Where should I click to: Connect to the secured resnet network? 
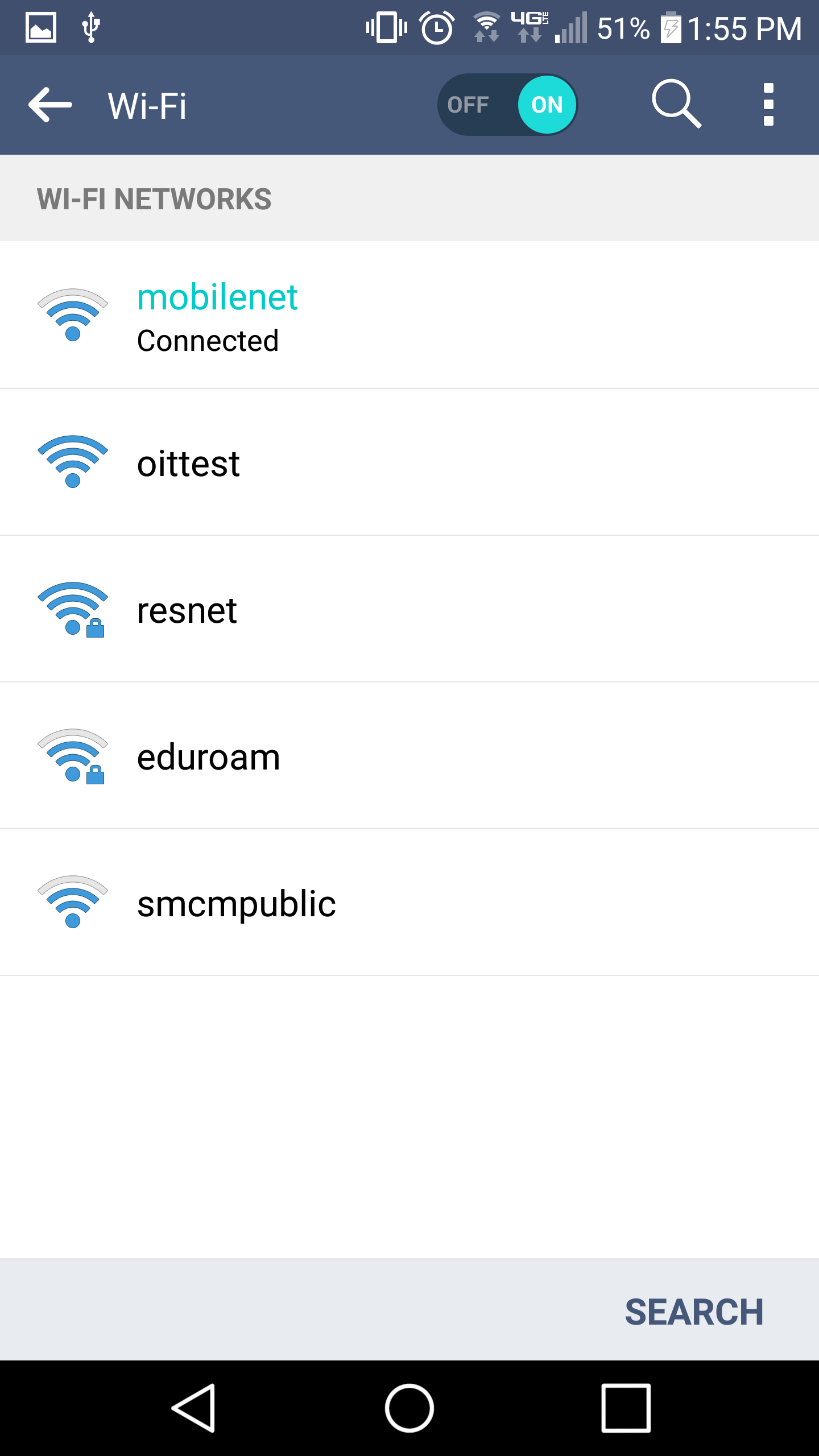tap(409, 609)
